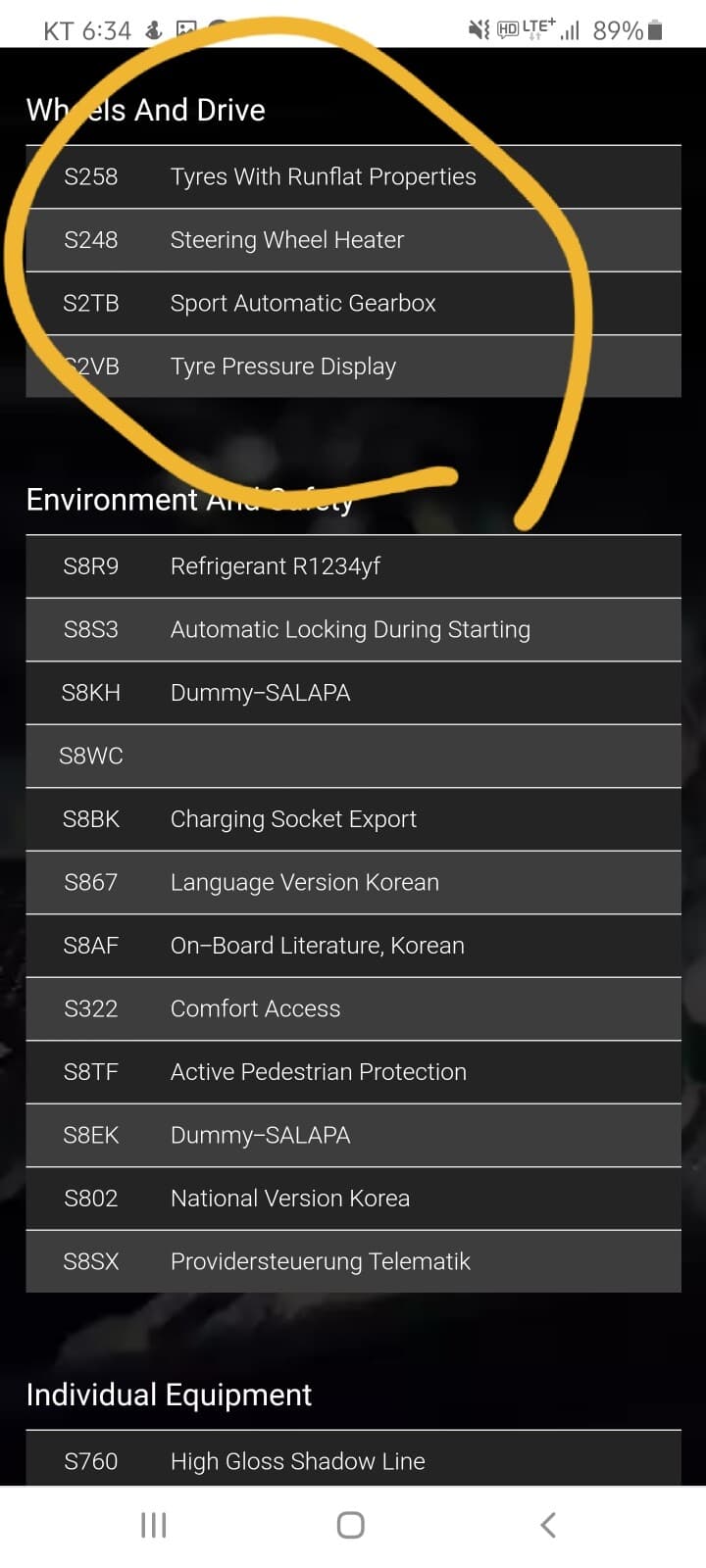Select the "Tyres With Runflat Properties" entry
706x1568 pixels.
pyautogui.click(x=353, y=176)
